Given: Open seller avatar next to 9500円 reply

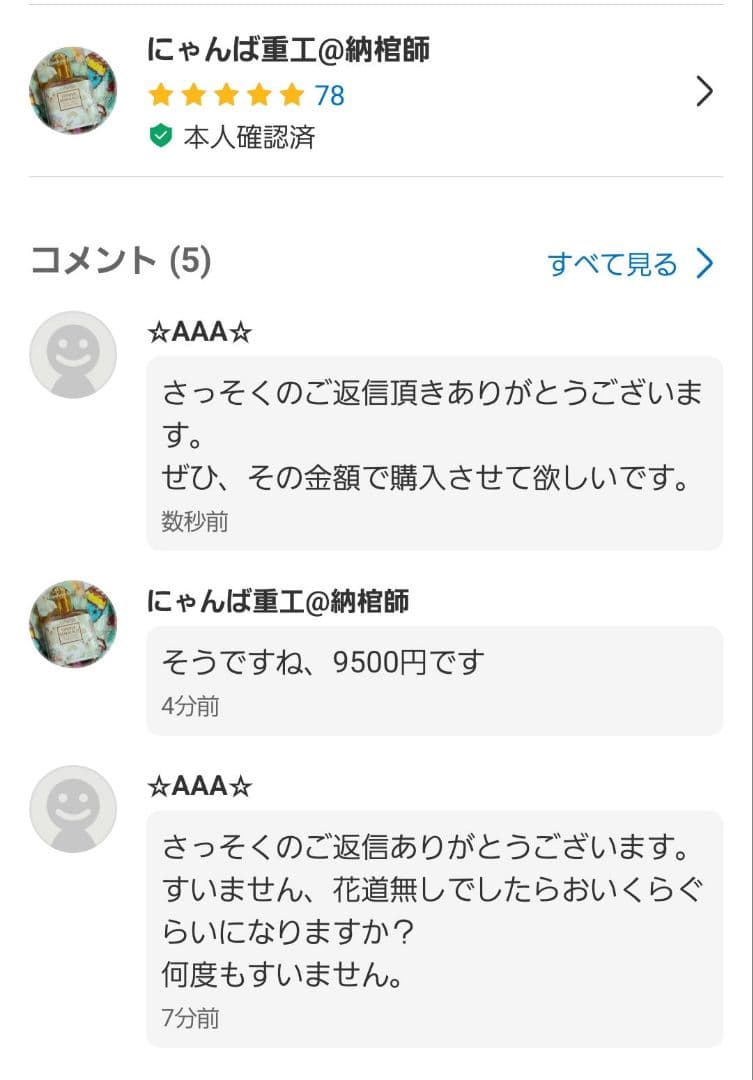Looking at the screenshot, I should pyautogui.click(x=72, y=625).
